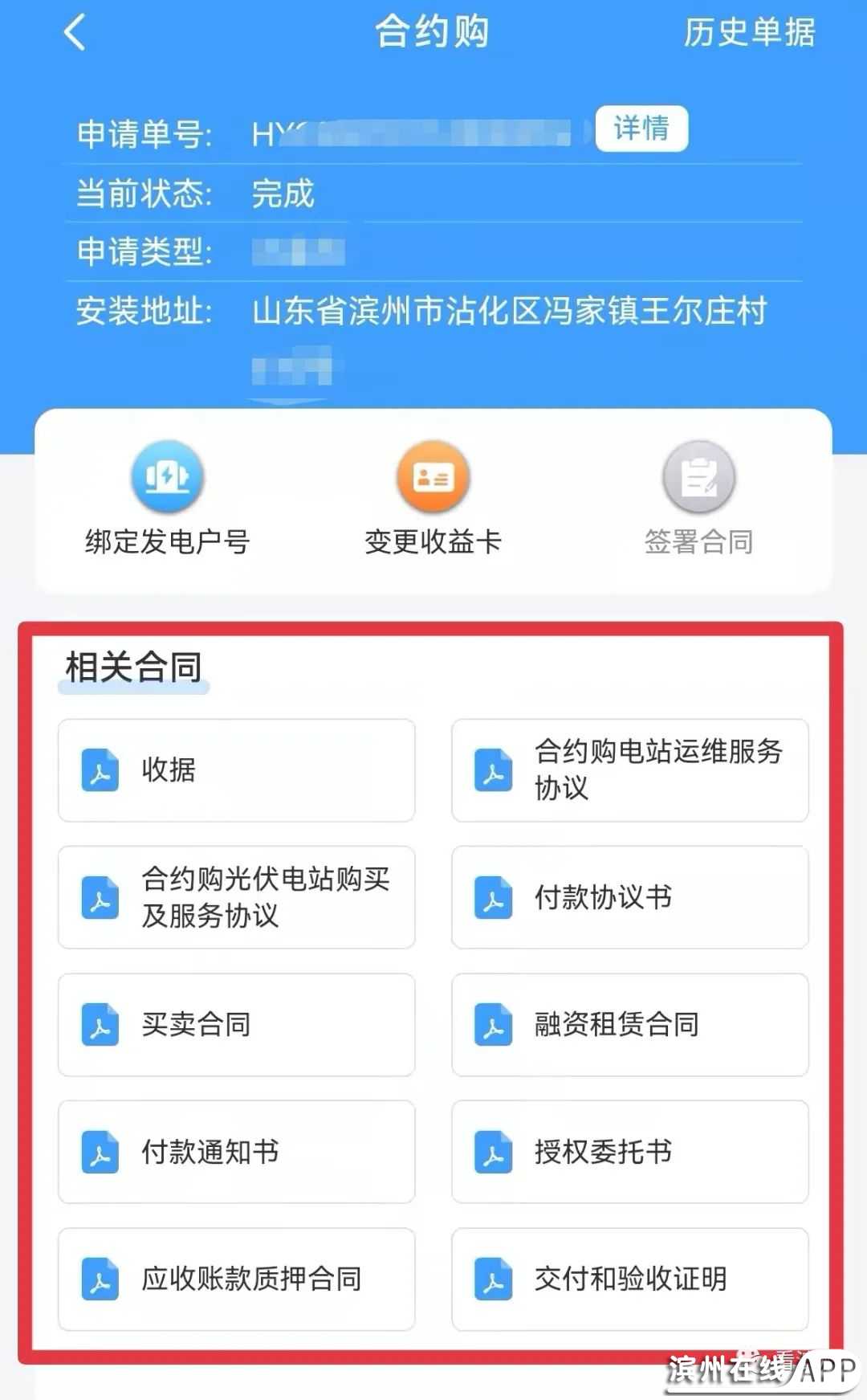
Task: Open the 买卖合同 contract
Action: click(236, 1025)
